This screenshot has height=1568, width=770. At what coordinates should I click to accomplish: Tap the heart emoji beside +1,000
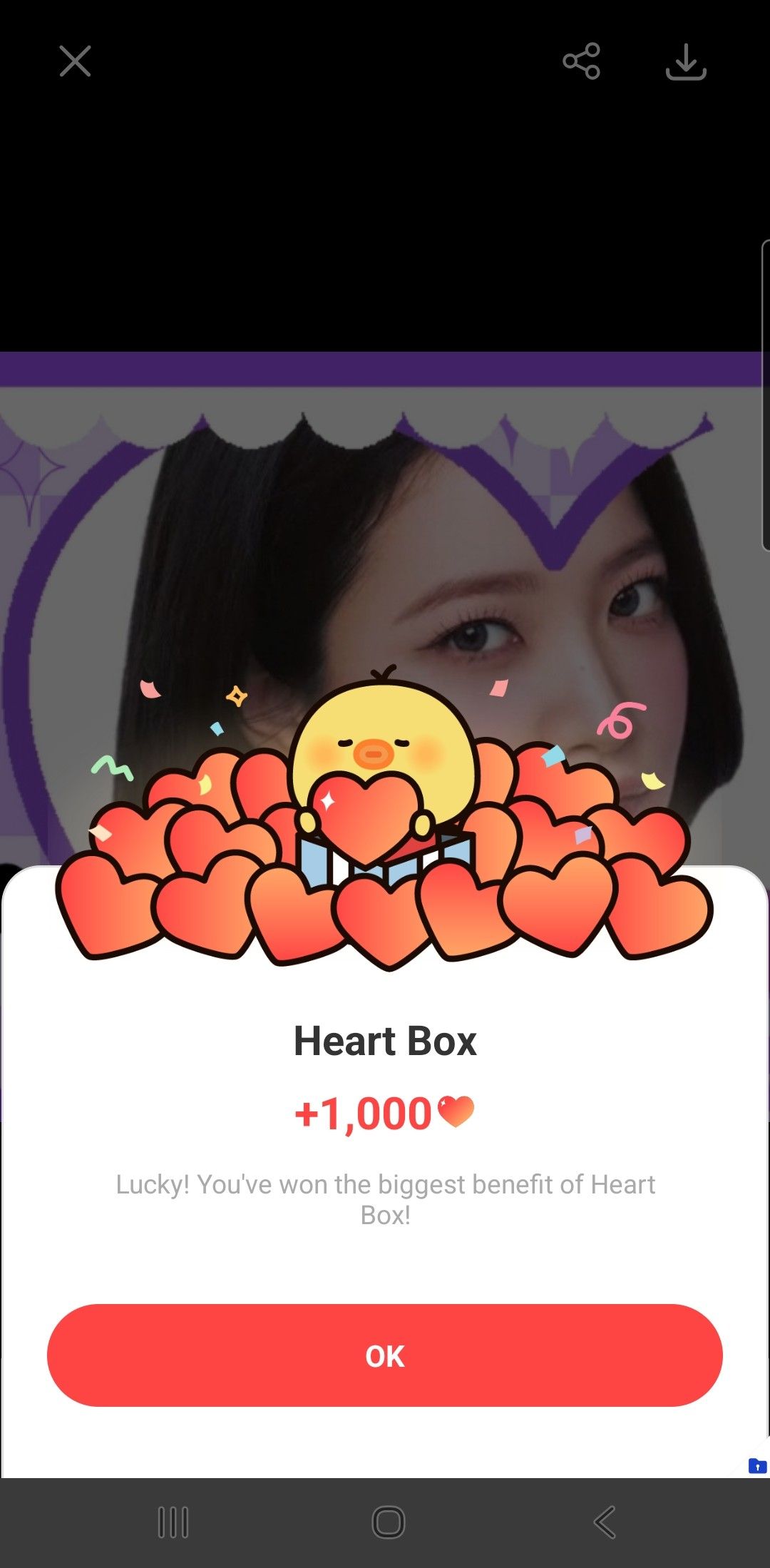click(457, 1111)
